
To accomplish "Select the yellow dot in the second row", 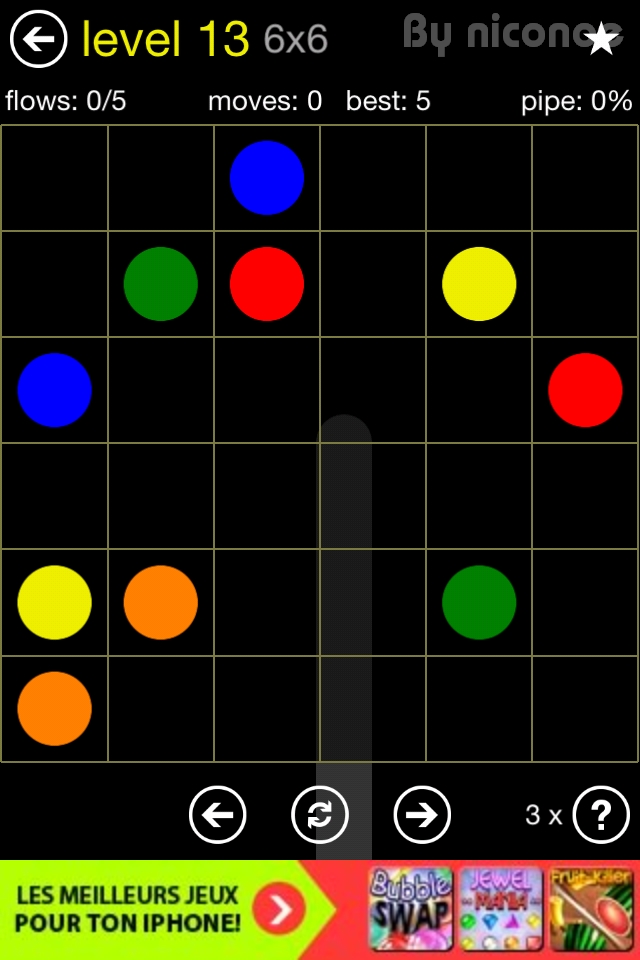I will pos(479,284).
